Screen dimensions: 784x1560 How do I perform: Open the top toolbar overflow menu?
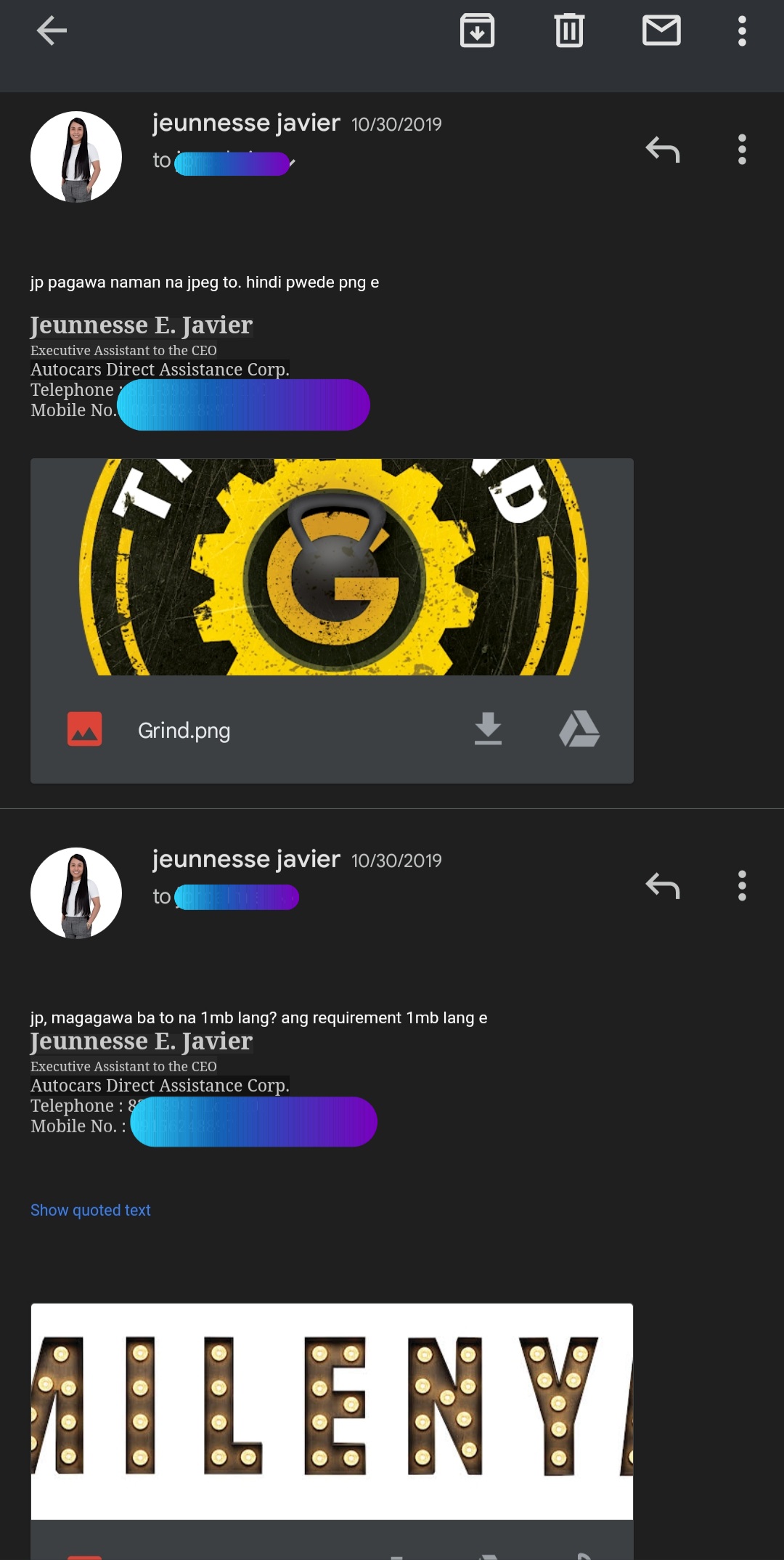742,31
